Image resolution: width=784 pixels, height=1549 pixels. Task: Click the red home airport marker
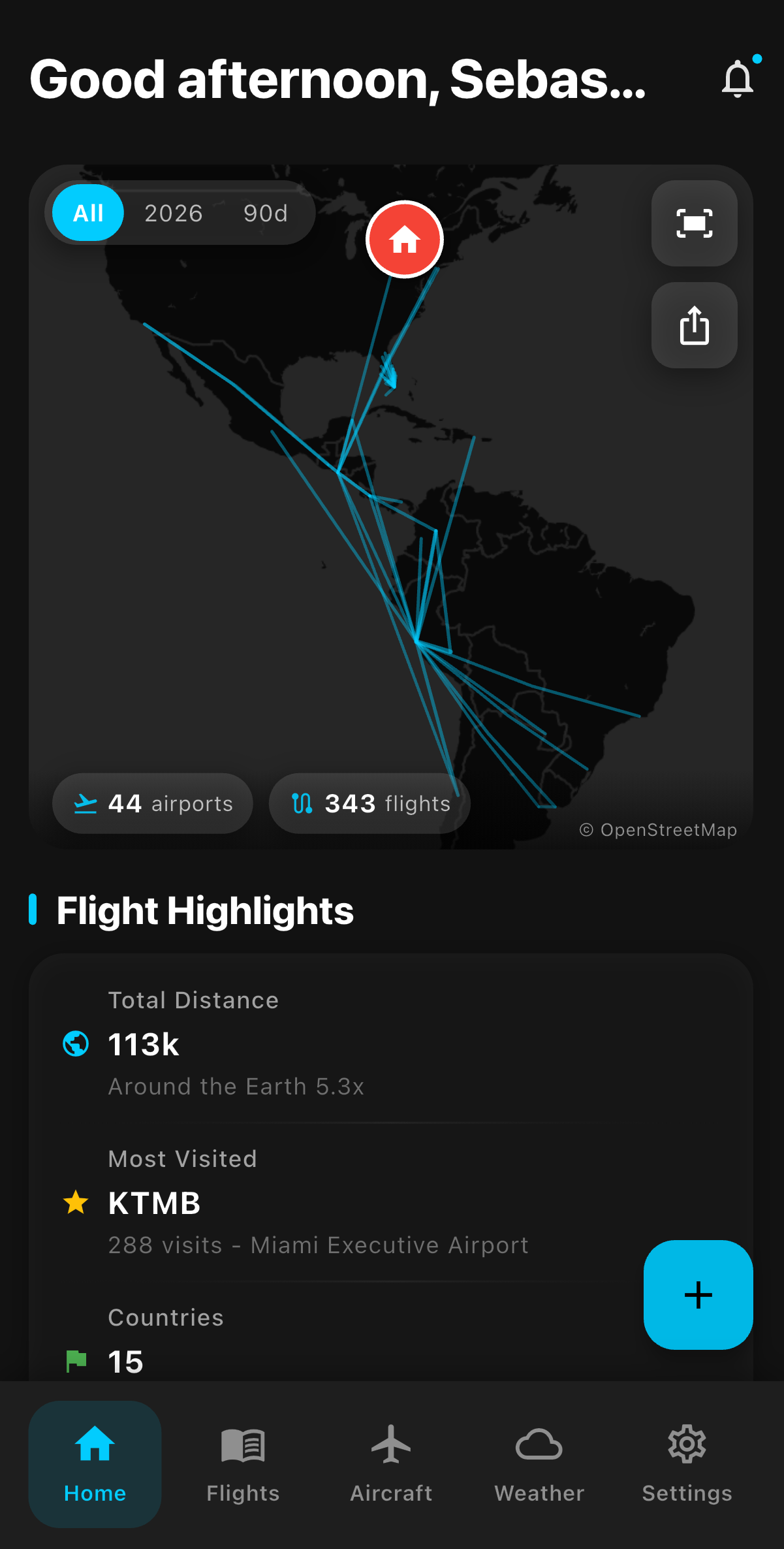405,239
